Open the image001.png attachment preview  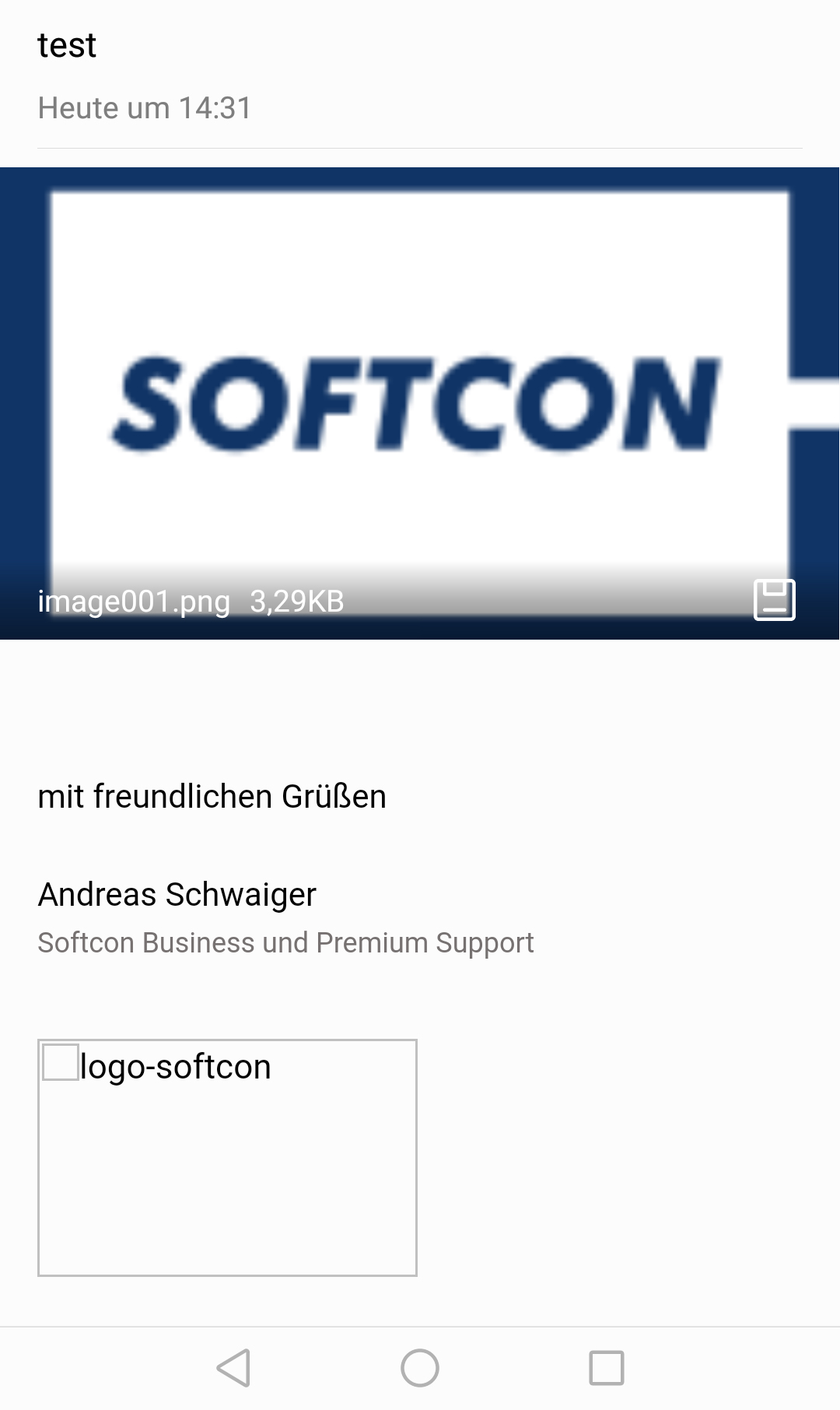(x=420, y=403)
